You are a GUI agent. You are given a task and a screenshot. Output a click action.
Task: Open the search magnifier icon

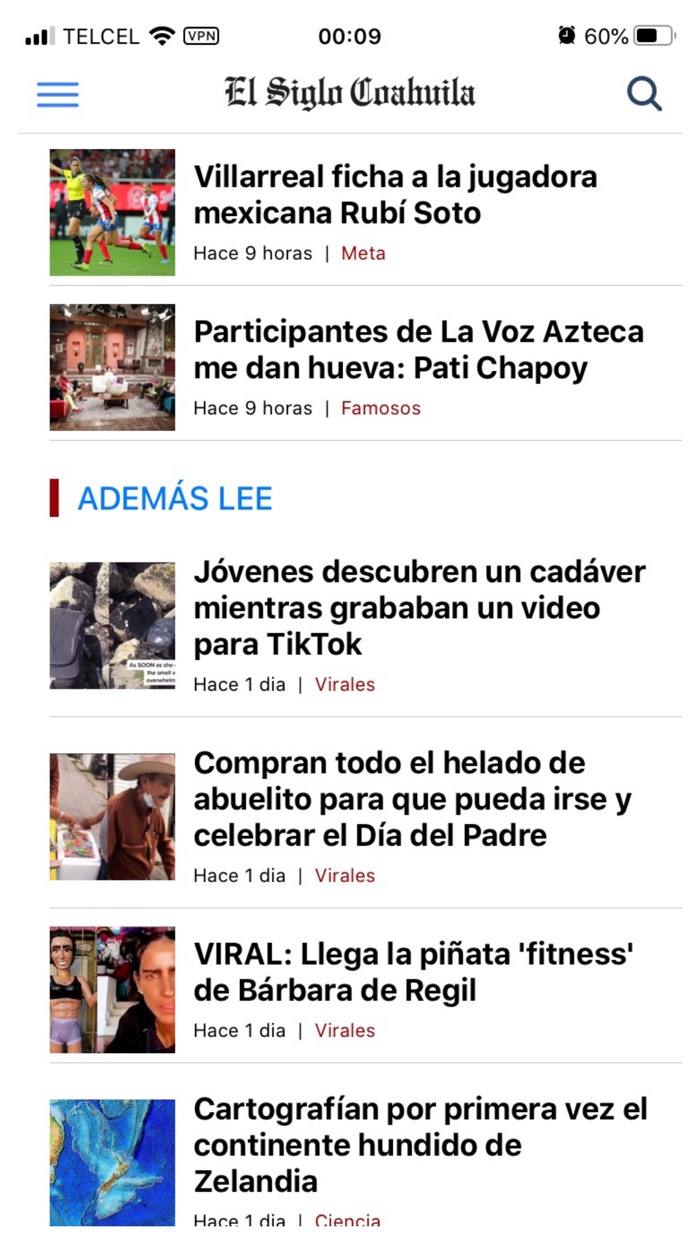click(644, 94)
